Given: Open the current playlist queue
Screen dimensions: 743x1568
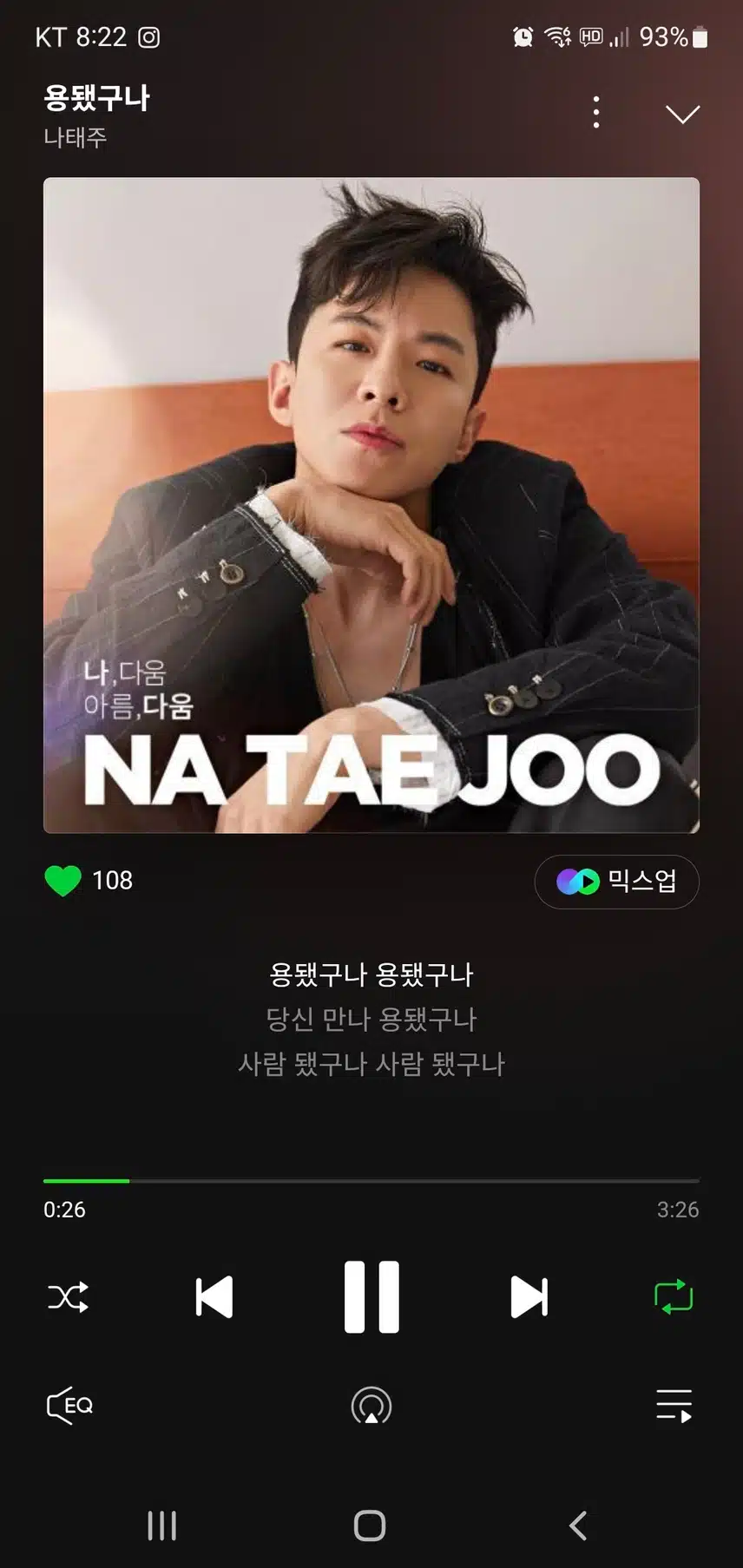Looking at the screenshot, I should point(674,1406).
